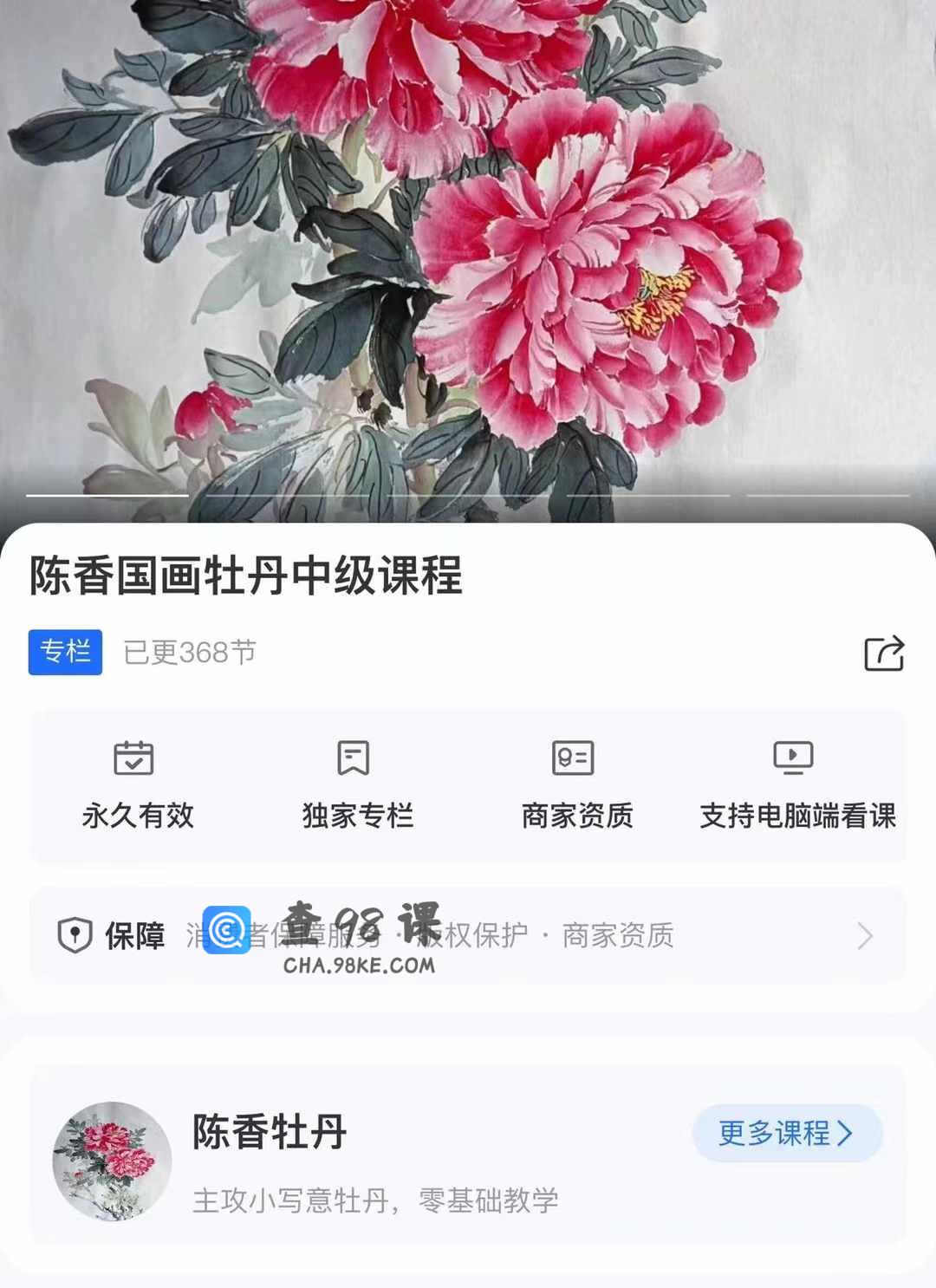Open the peony painting banner image
Viewport: 936px width, 1288px height.
[x=468, y=251]
